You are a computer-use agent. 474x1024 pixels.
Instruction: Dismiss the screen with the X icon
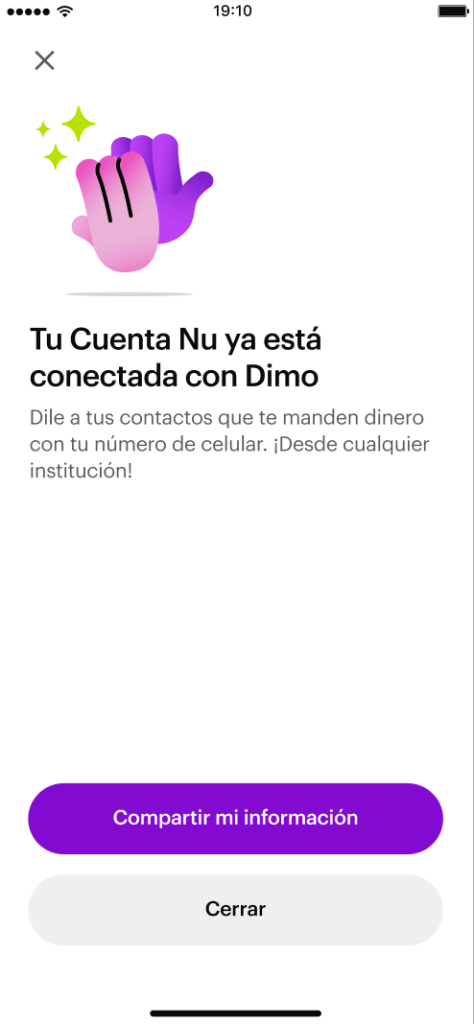pyautogui.click(x=44, y=61)
